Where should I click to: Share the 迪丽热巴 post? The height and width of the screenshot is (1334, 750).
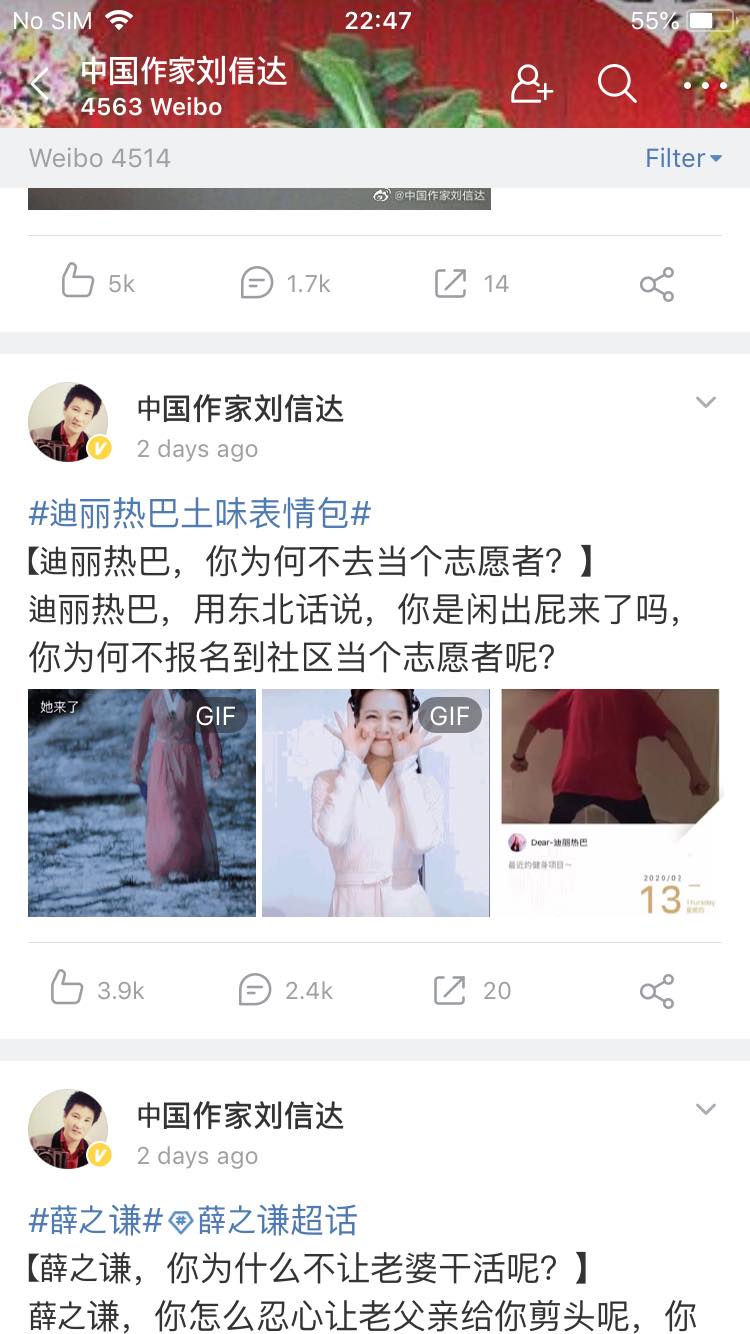657,991
